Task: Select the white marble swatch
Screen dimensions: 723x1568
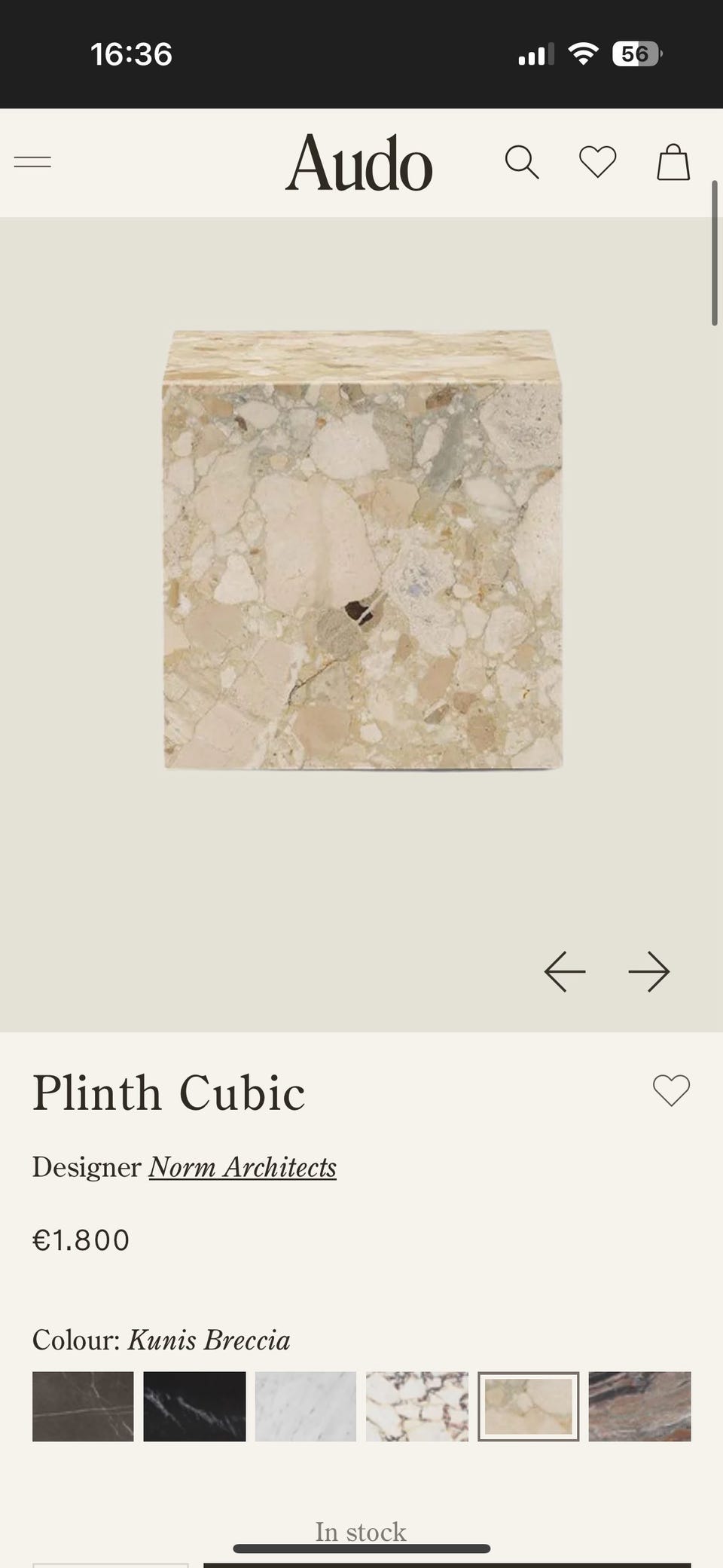Action: click(x=306, y=1406)
